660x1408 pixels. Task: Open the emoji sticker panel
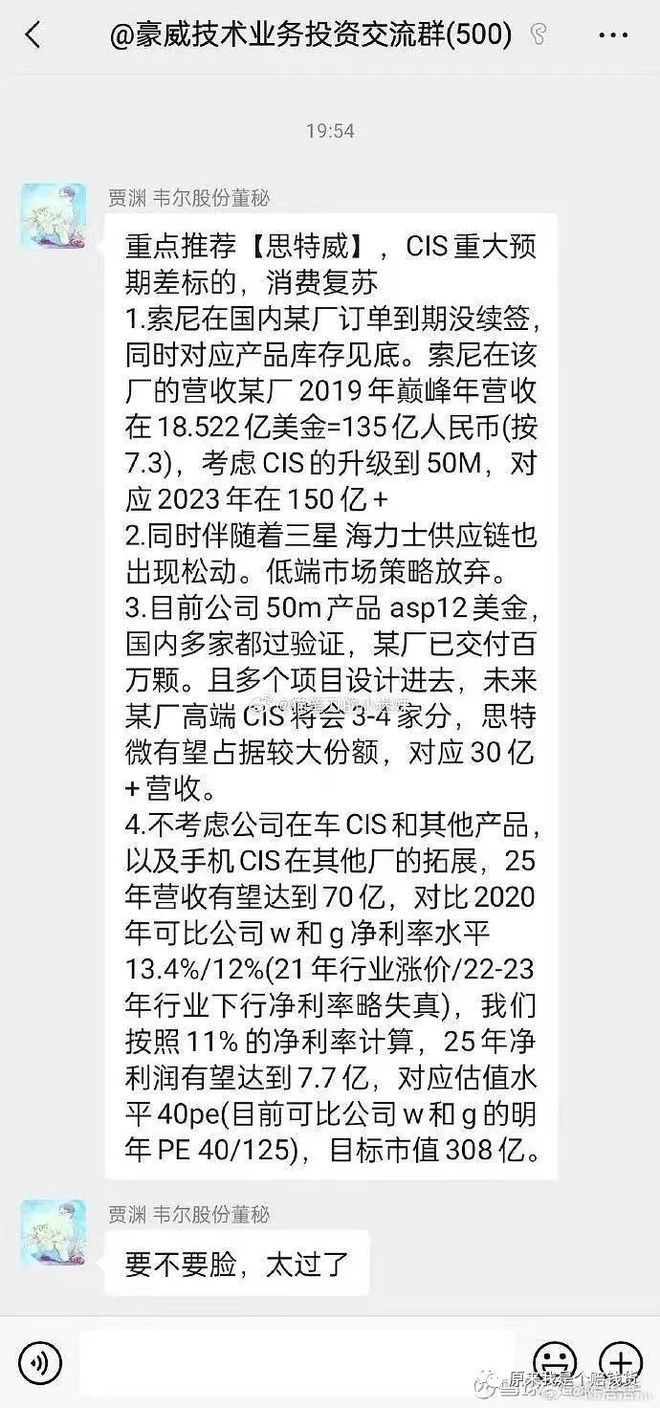[x=555, y=1361]
